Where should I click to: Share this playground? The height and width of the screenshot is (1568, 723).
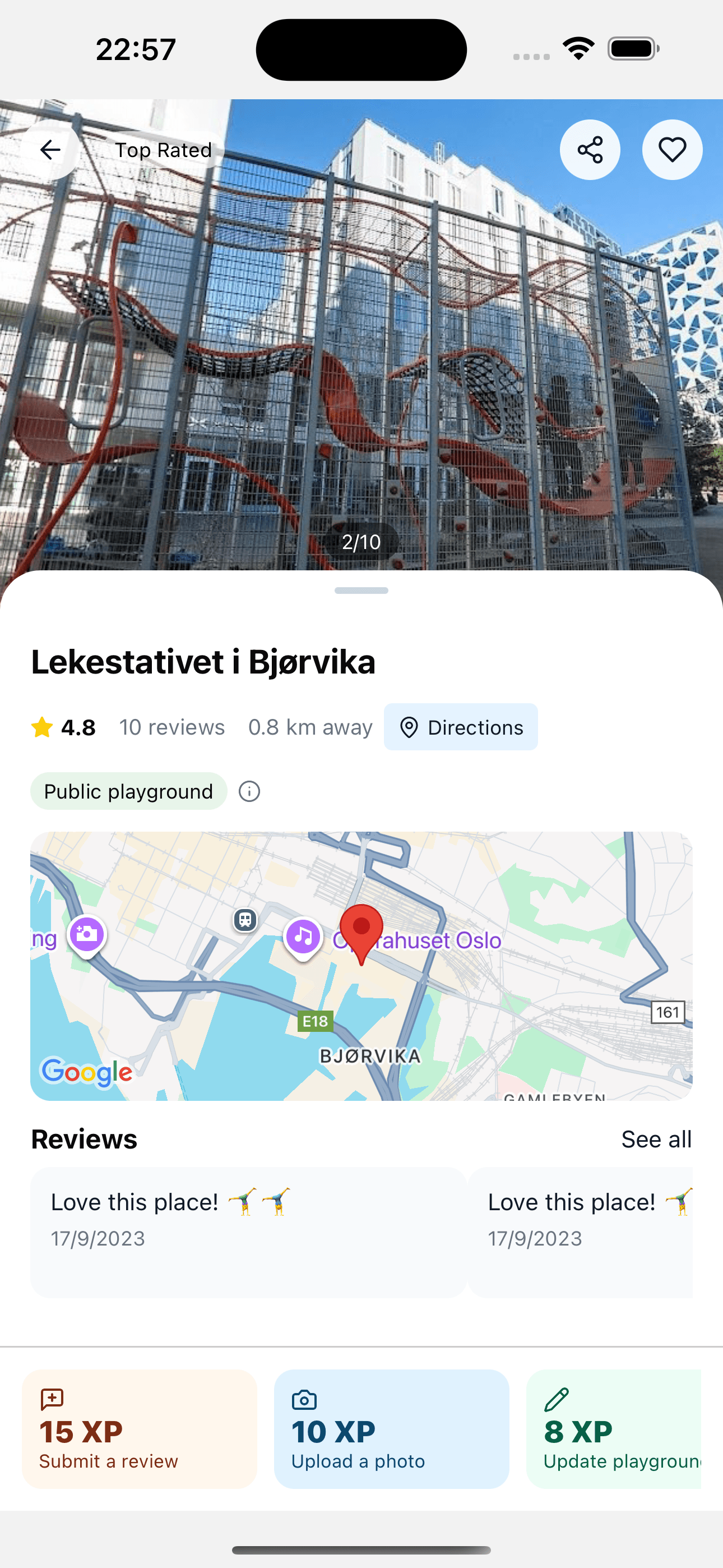(x=590, y=150)
